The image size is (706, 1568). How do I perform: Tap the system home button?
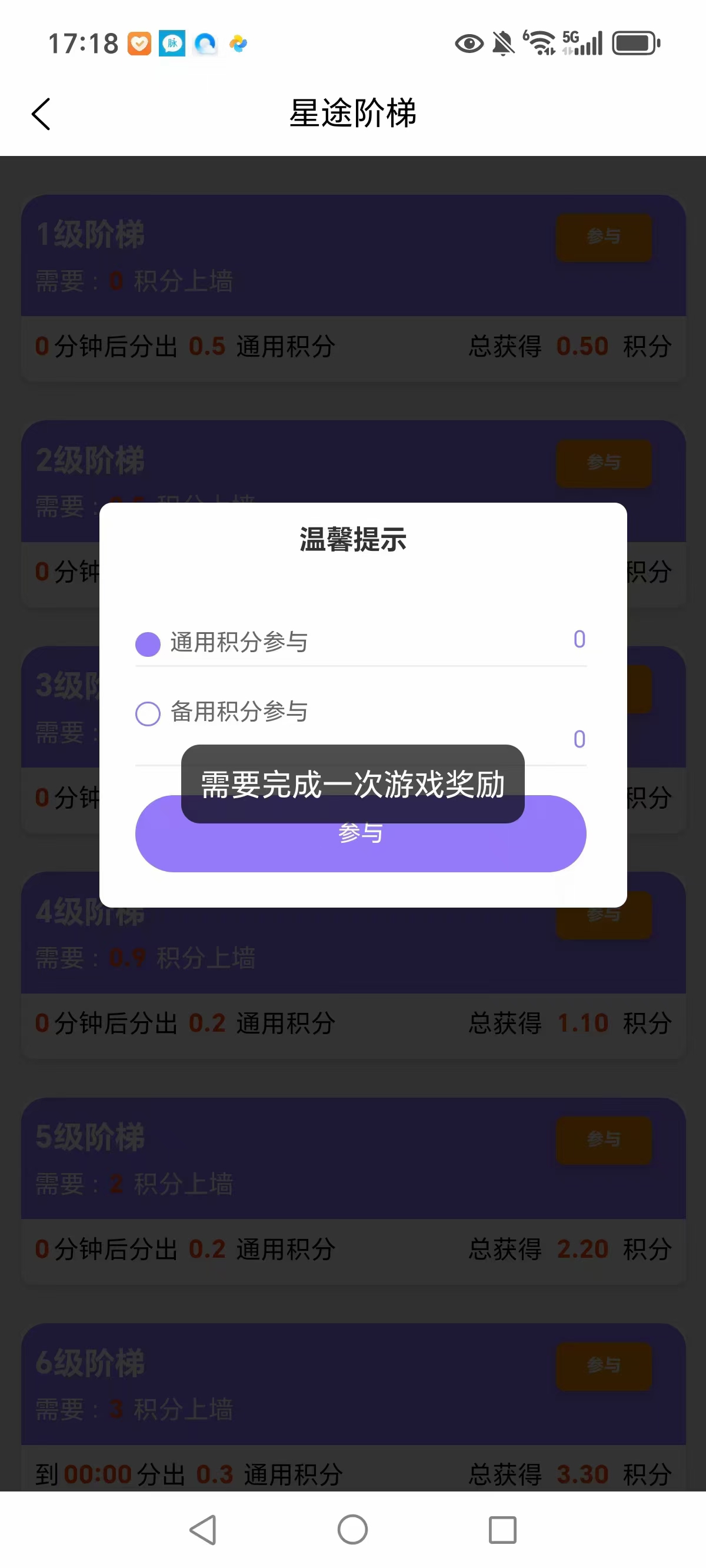click(x=352, y=1529)
